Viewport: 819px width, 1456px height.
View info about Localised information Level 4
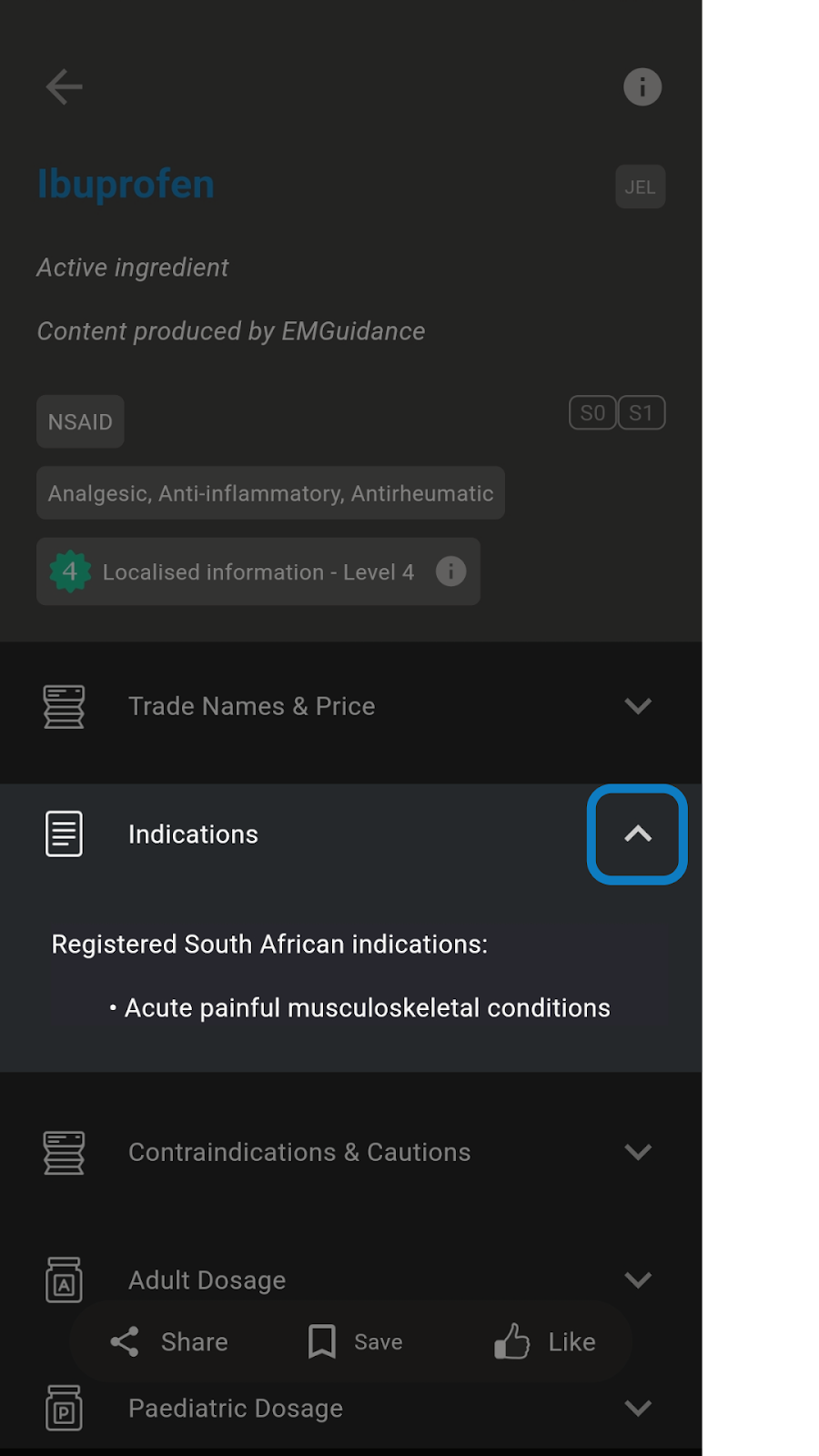tap(450, 571)
